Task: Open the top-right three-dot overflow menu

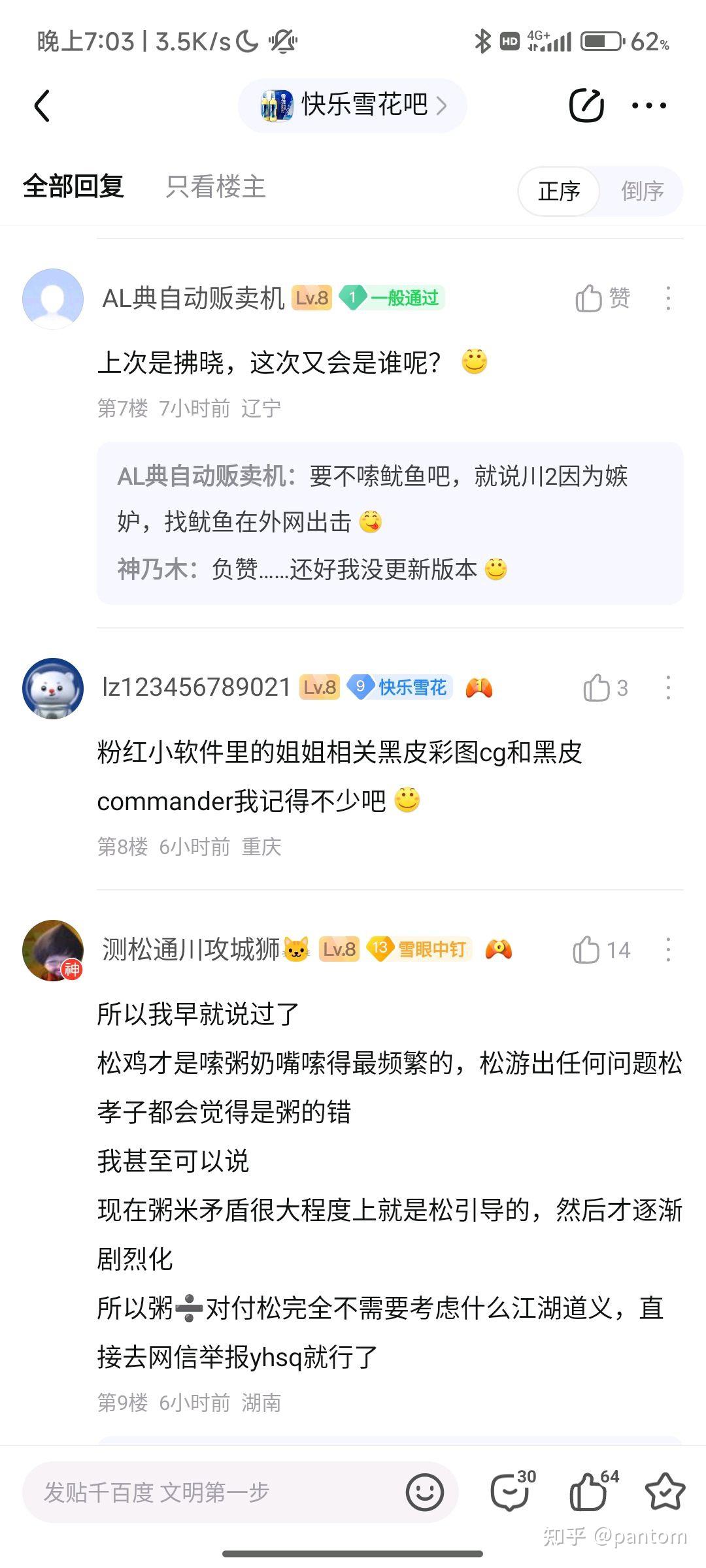Action: pos(648,105)
